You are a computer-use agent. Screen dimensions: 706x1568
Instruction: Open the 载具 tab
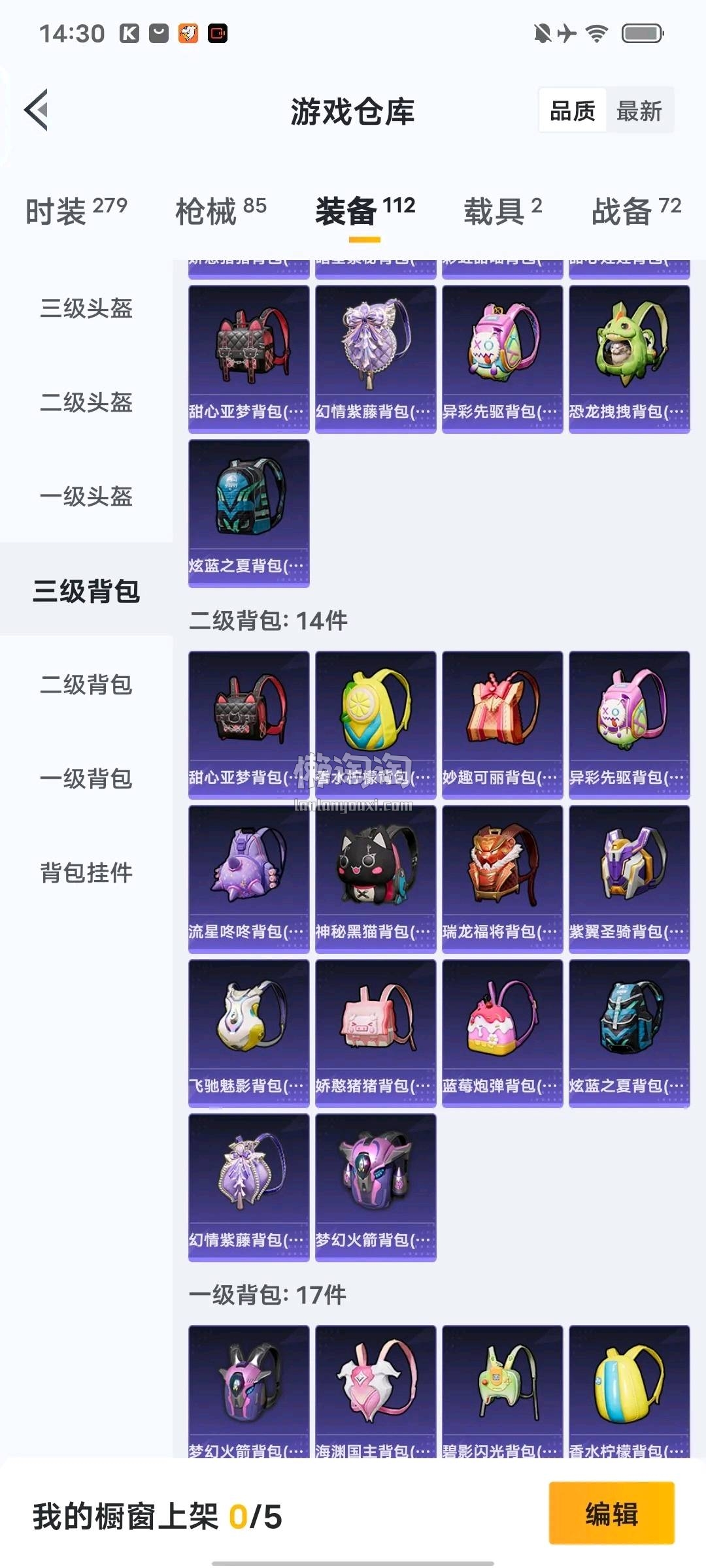502,211
